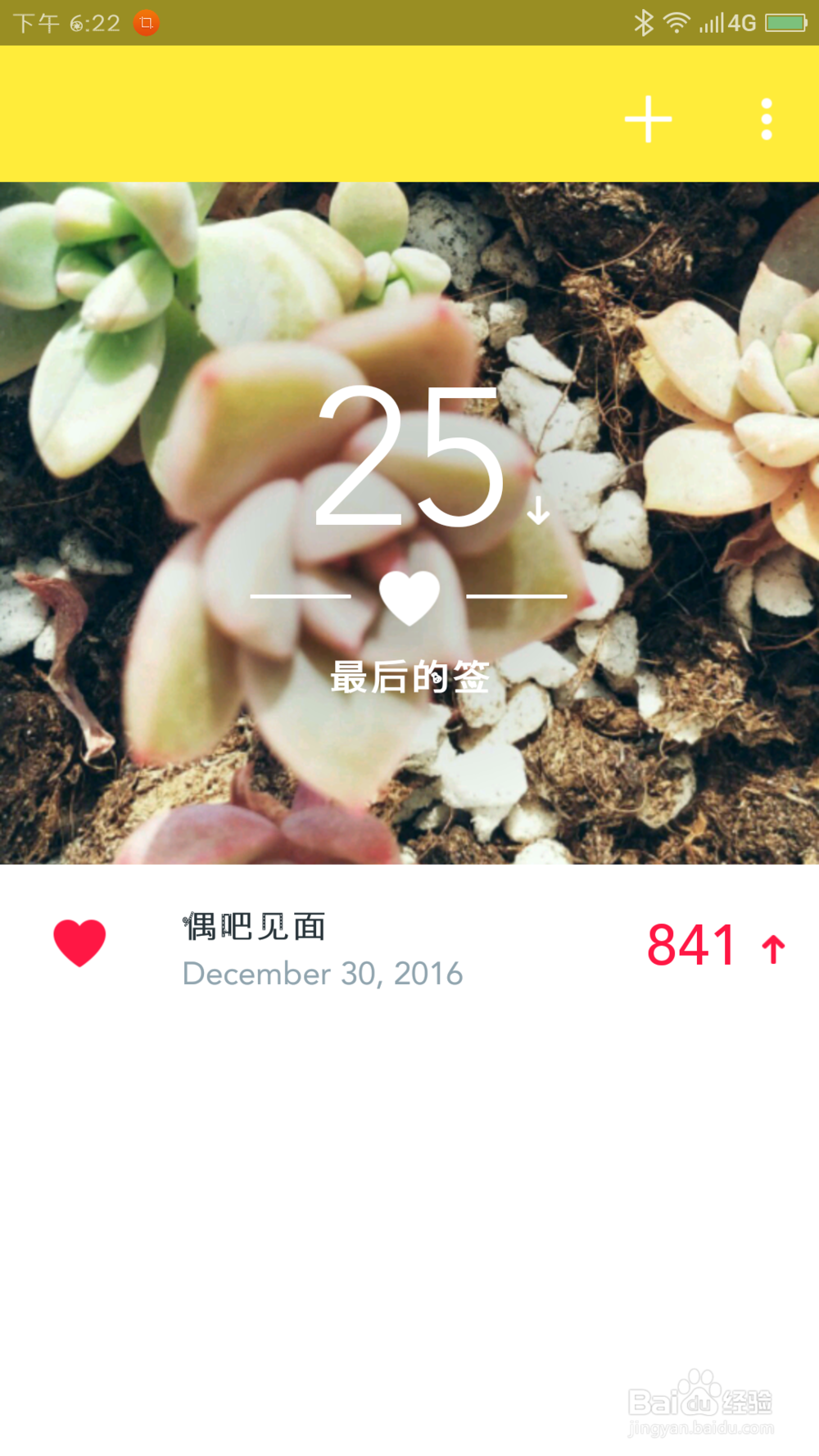Tap the up arrow beside 841 to change counting direction
Image resolution: width=819 pixels, height=1456 pixels.
[773, 947]
